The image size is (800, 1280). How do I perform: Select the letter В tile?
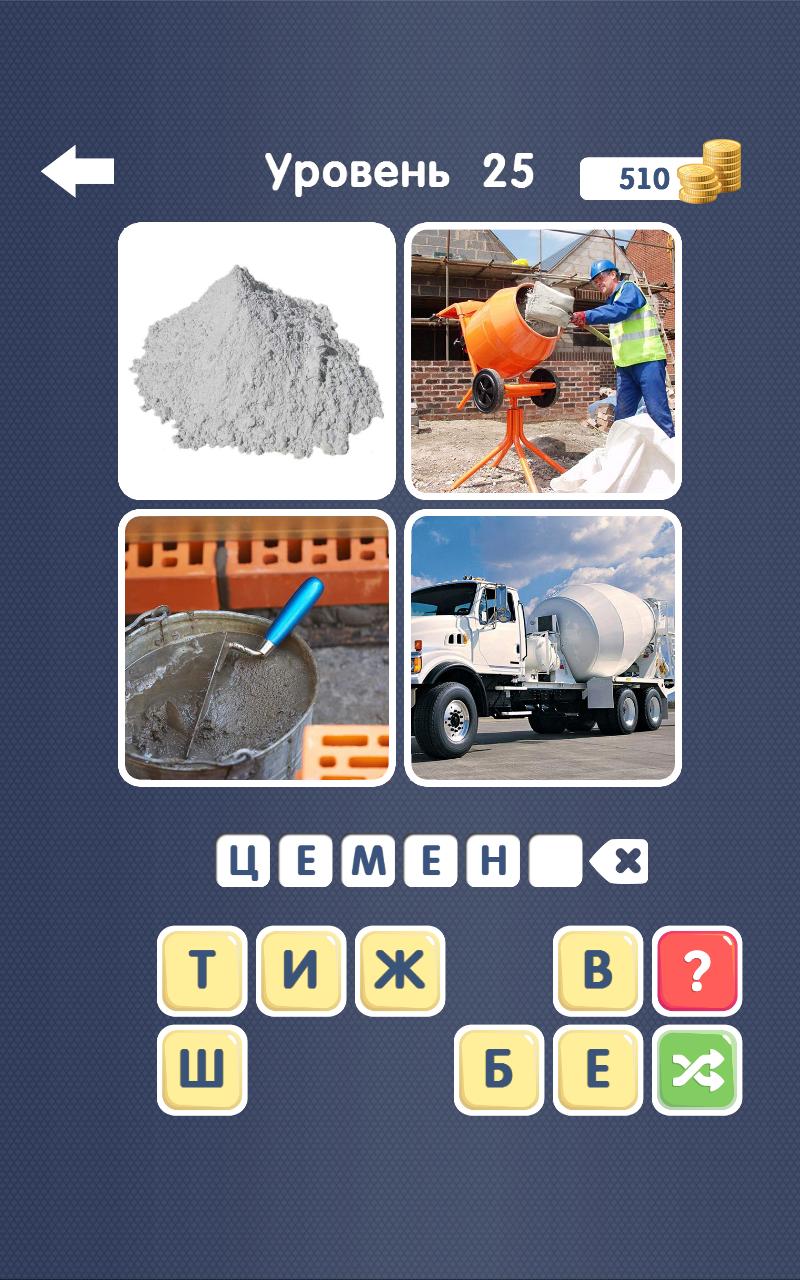[598, 971]
